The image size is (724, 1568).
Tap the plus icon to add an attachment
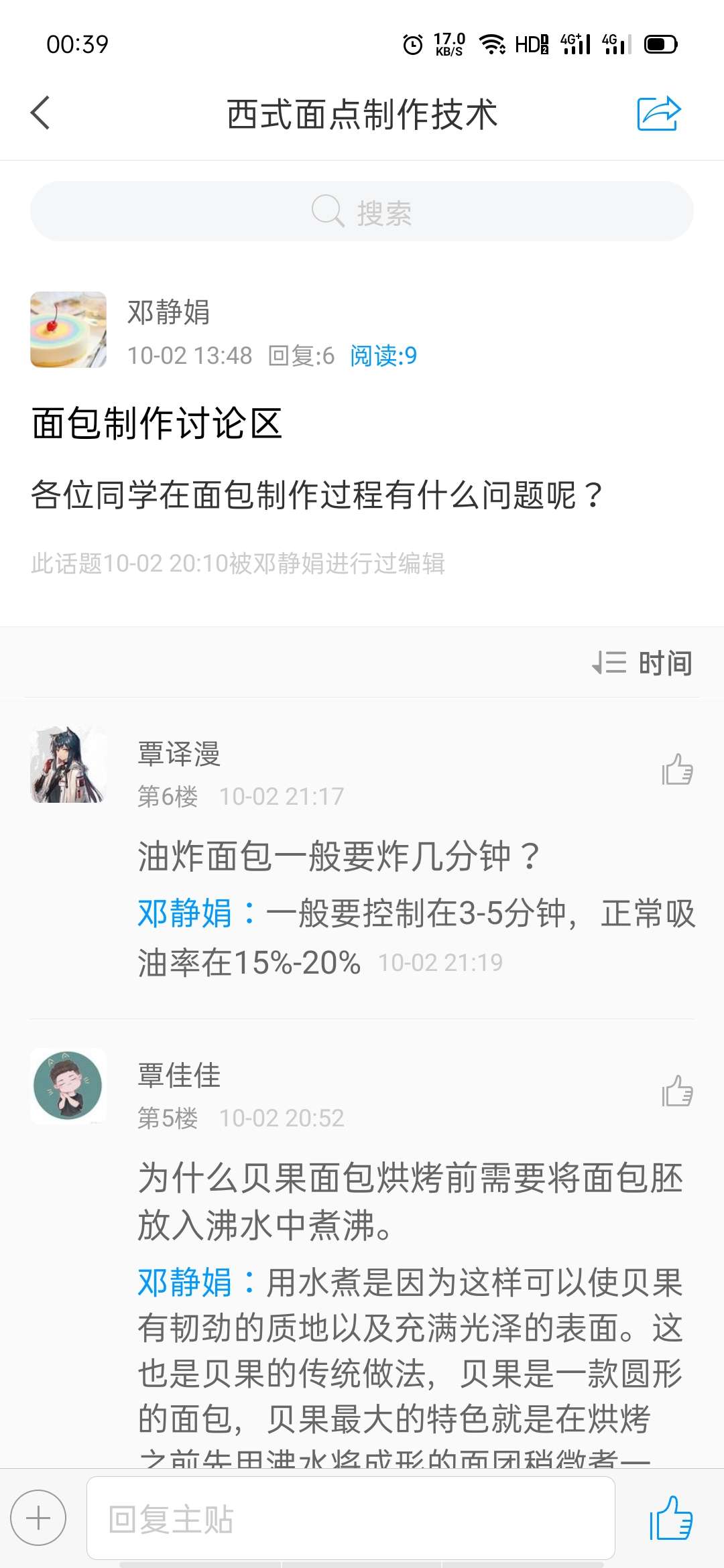(38, 1518)
